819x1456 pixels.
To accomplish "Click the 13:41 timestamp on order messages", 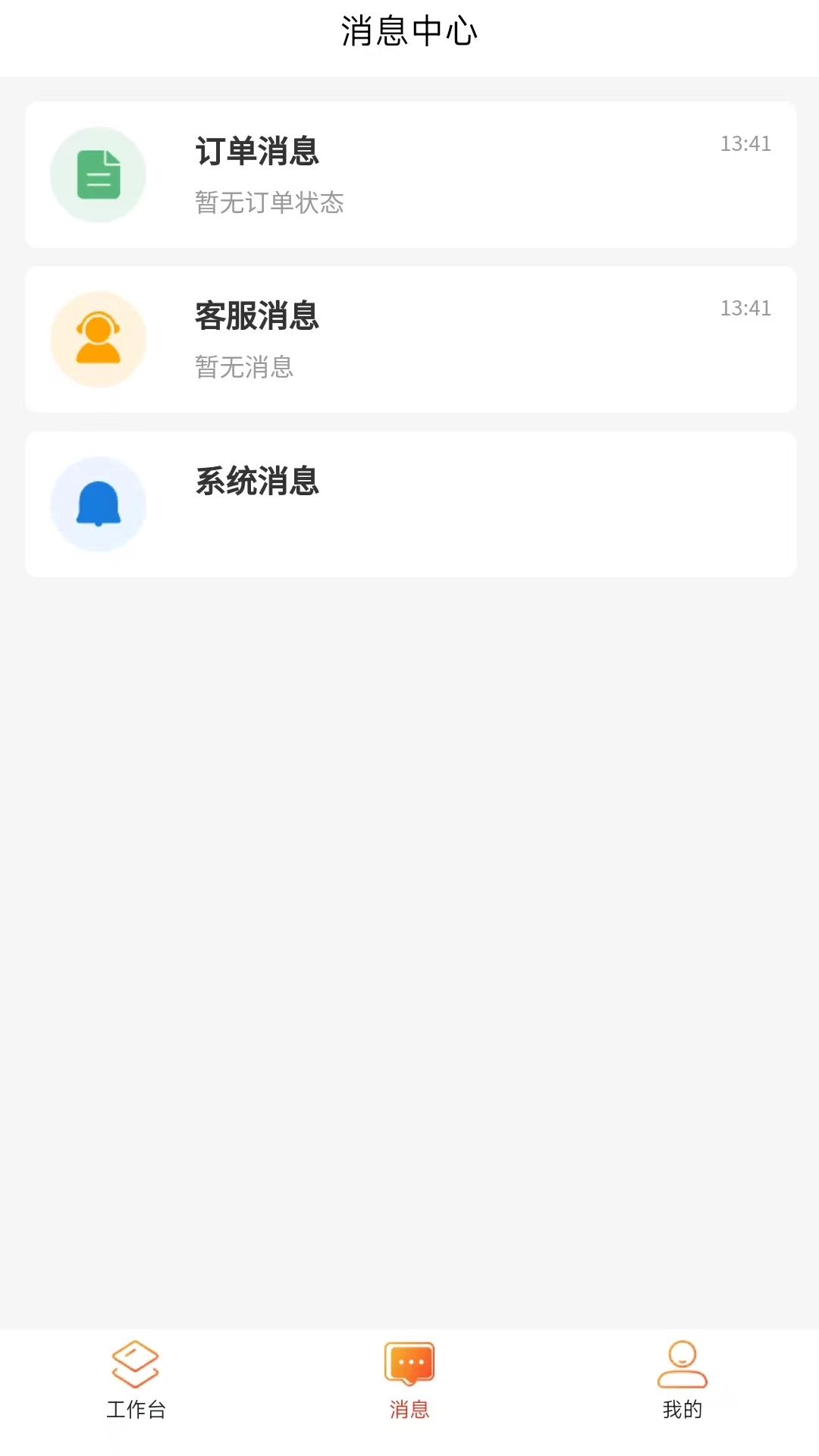I will pyautogui.click(x=746, y=143).
